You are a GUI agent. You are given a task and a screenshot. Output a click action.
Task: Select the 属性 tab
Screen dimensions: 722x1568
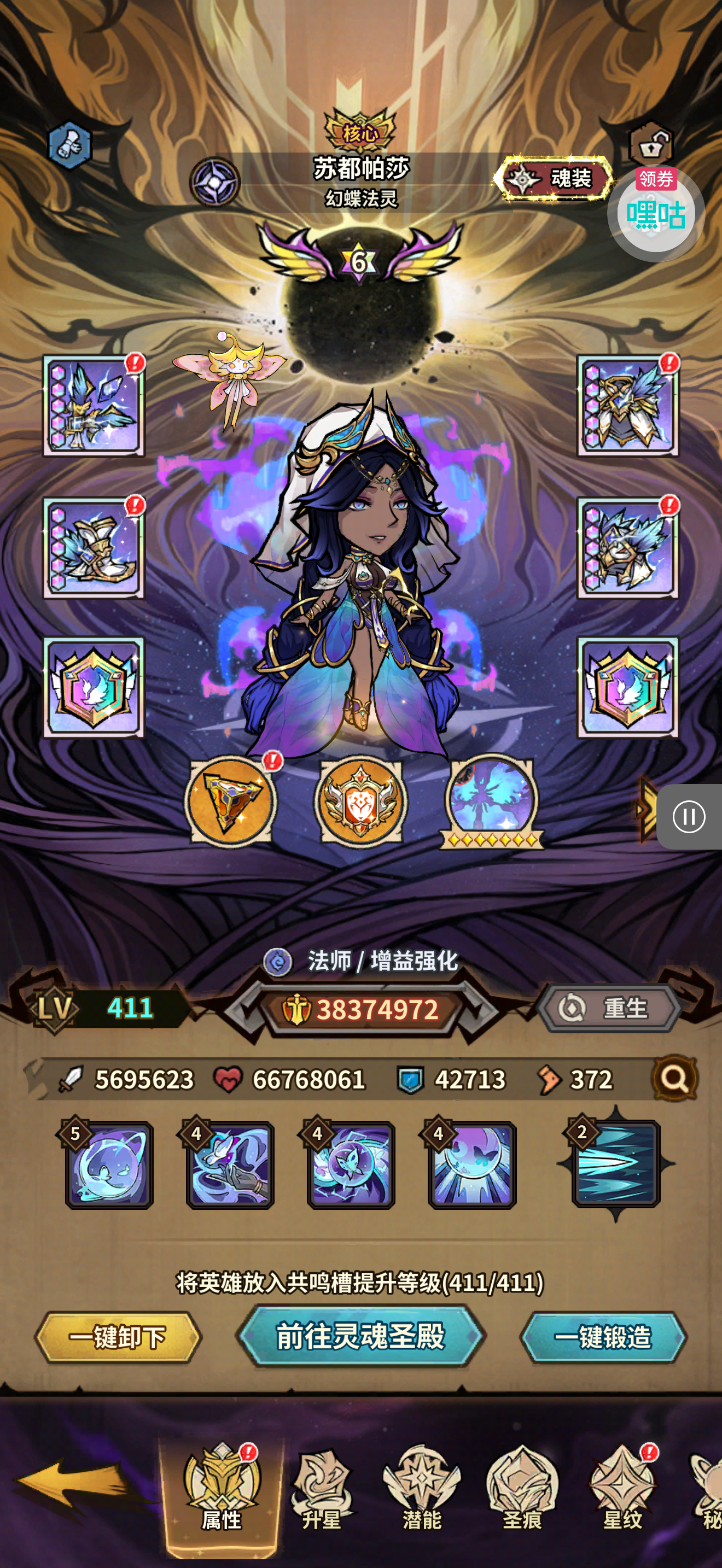(222, 1489)
